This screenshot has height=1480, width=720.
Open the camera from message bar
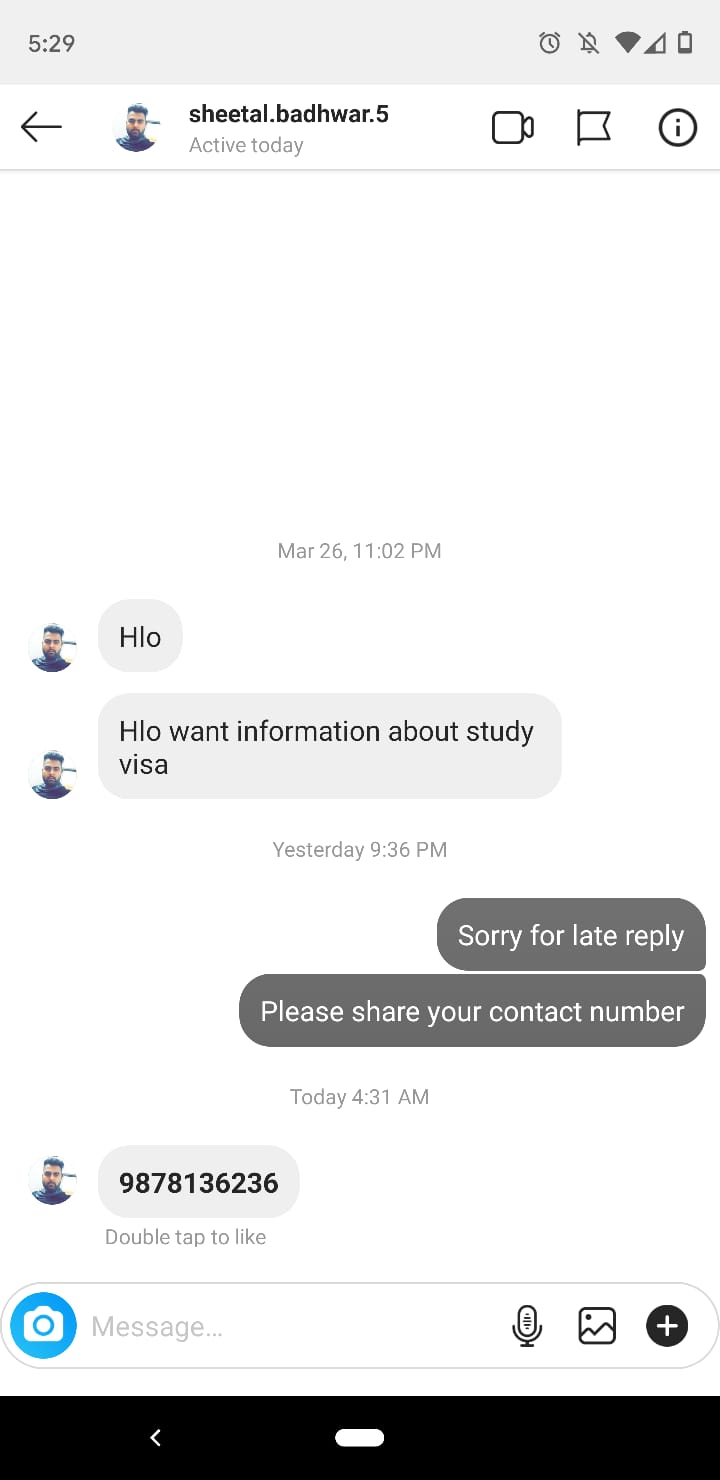(x=43, y=1325)
